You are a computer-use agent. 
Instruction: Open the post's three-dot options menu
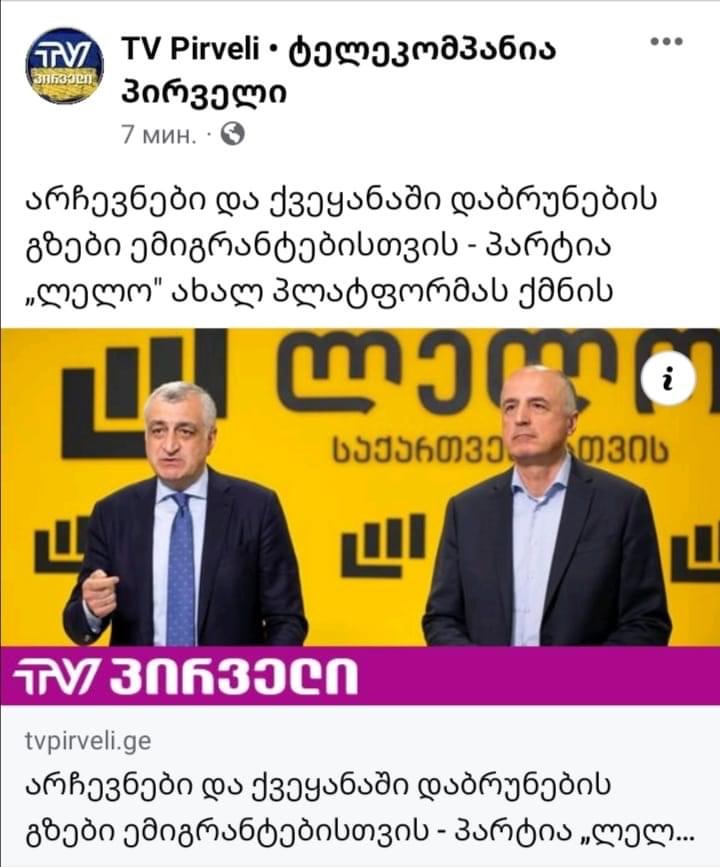tap(666, 41)
